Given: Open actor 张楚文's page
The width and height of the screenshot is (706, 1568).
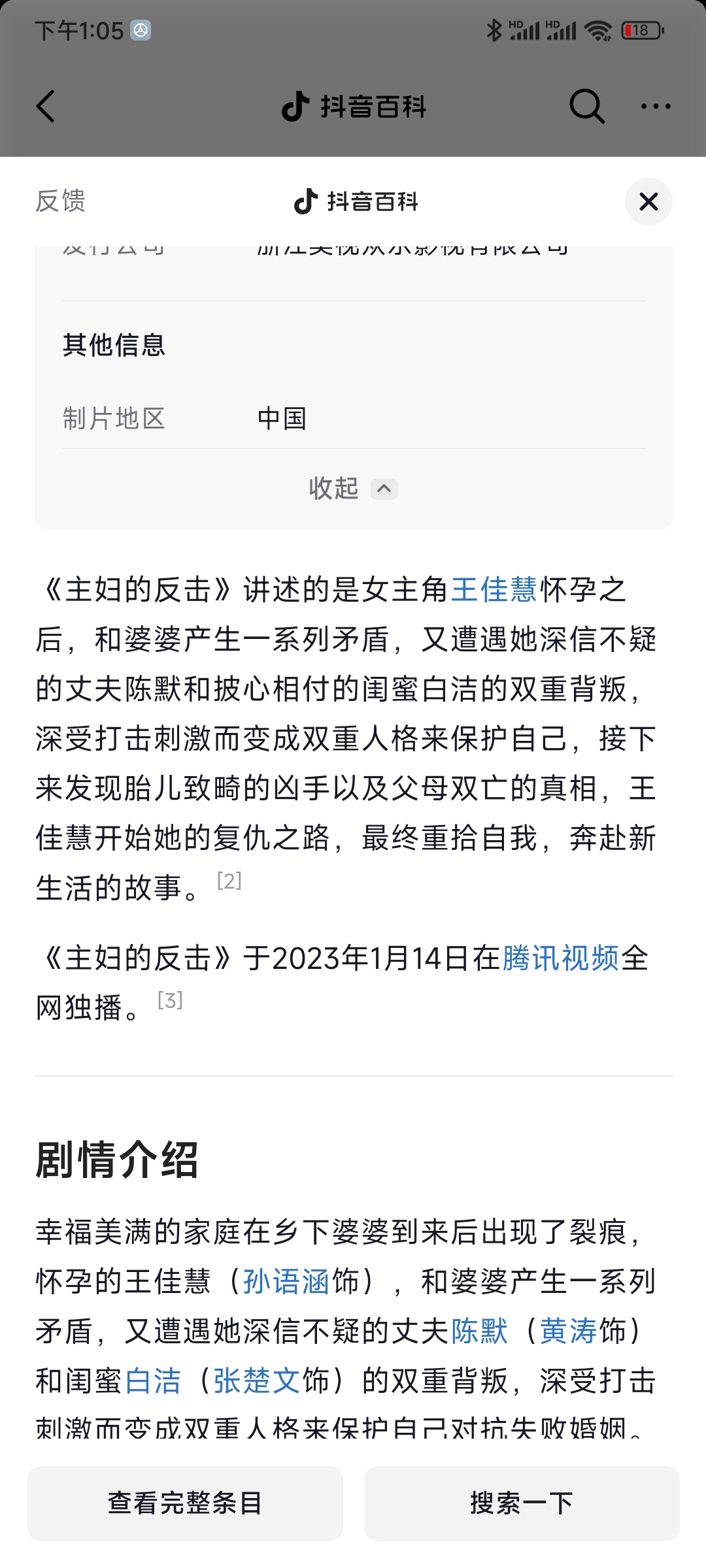Looking at the screenshot, I should pyautogui.click(x=257, y=1381).
